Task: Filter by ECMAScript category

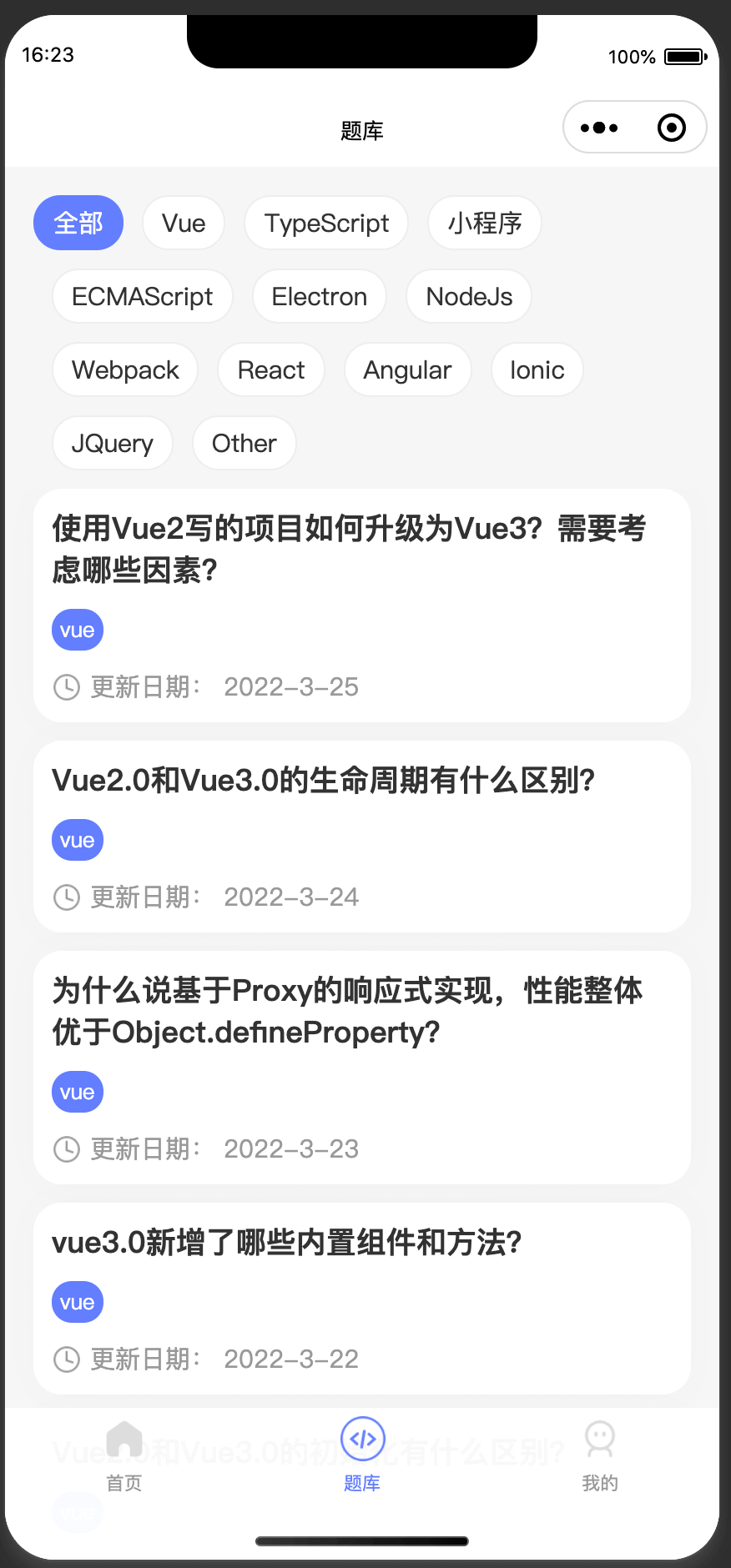Action: tap(142, 296)
